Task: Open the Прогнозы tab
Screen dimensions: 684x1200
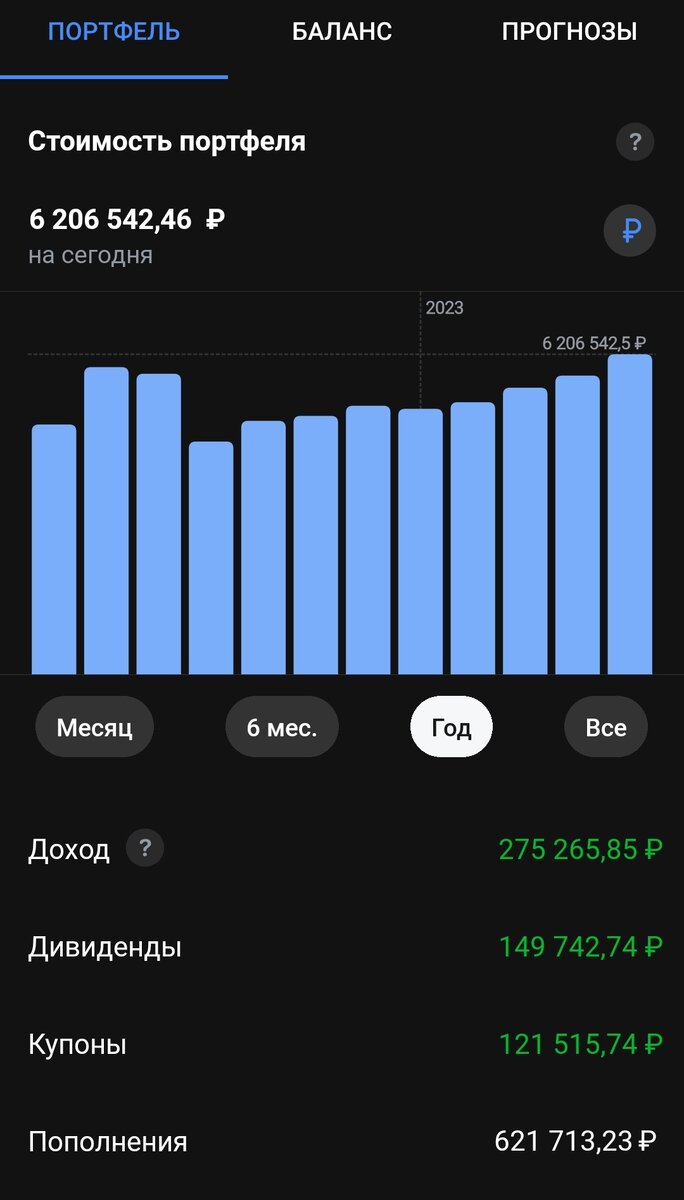Action: pyautogui.click(x=569, y=32)
